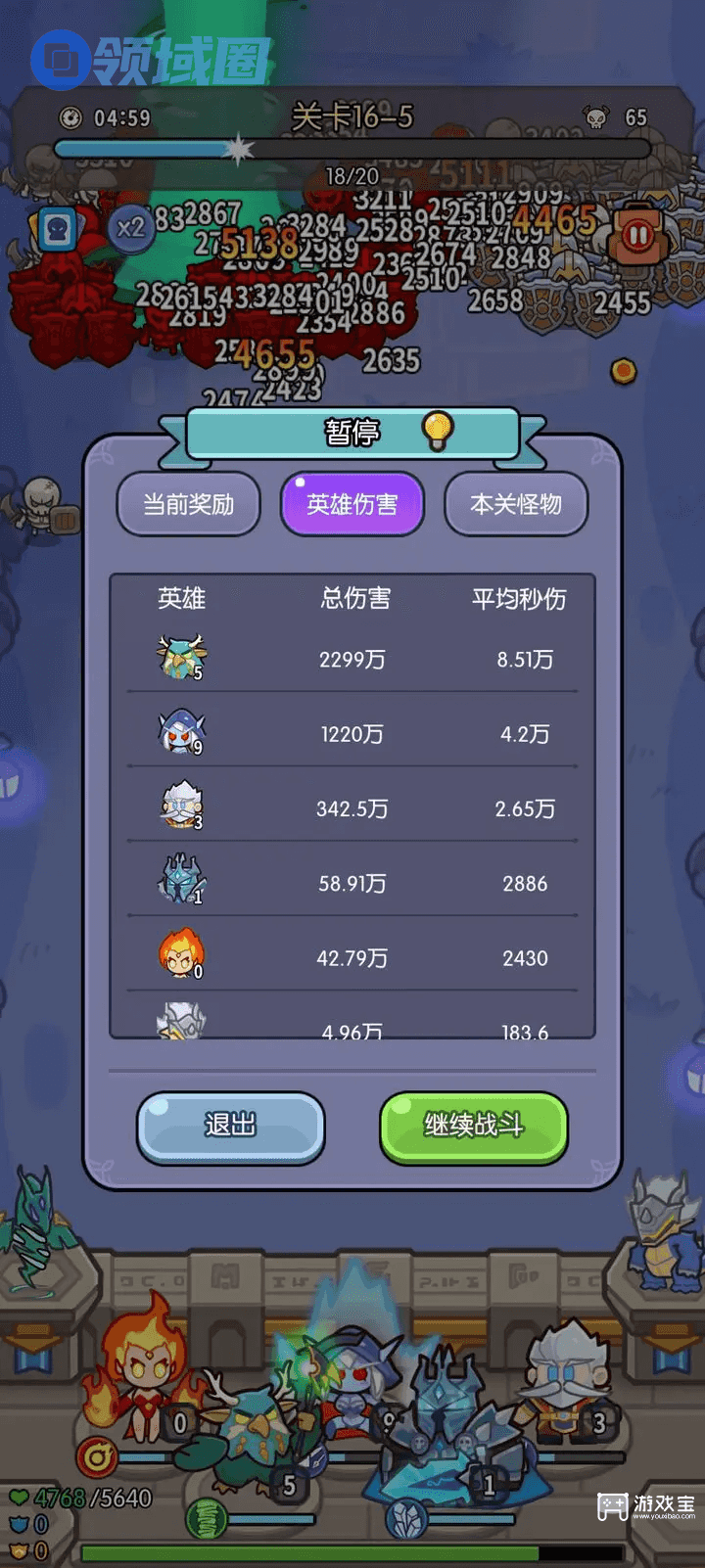Tap the lightbulb hint icon beside 暂停

coord(438,429)
